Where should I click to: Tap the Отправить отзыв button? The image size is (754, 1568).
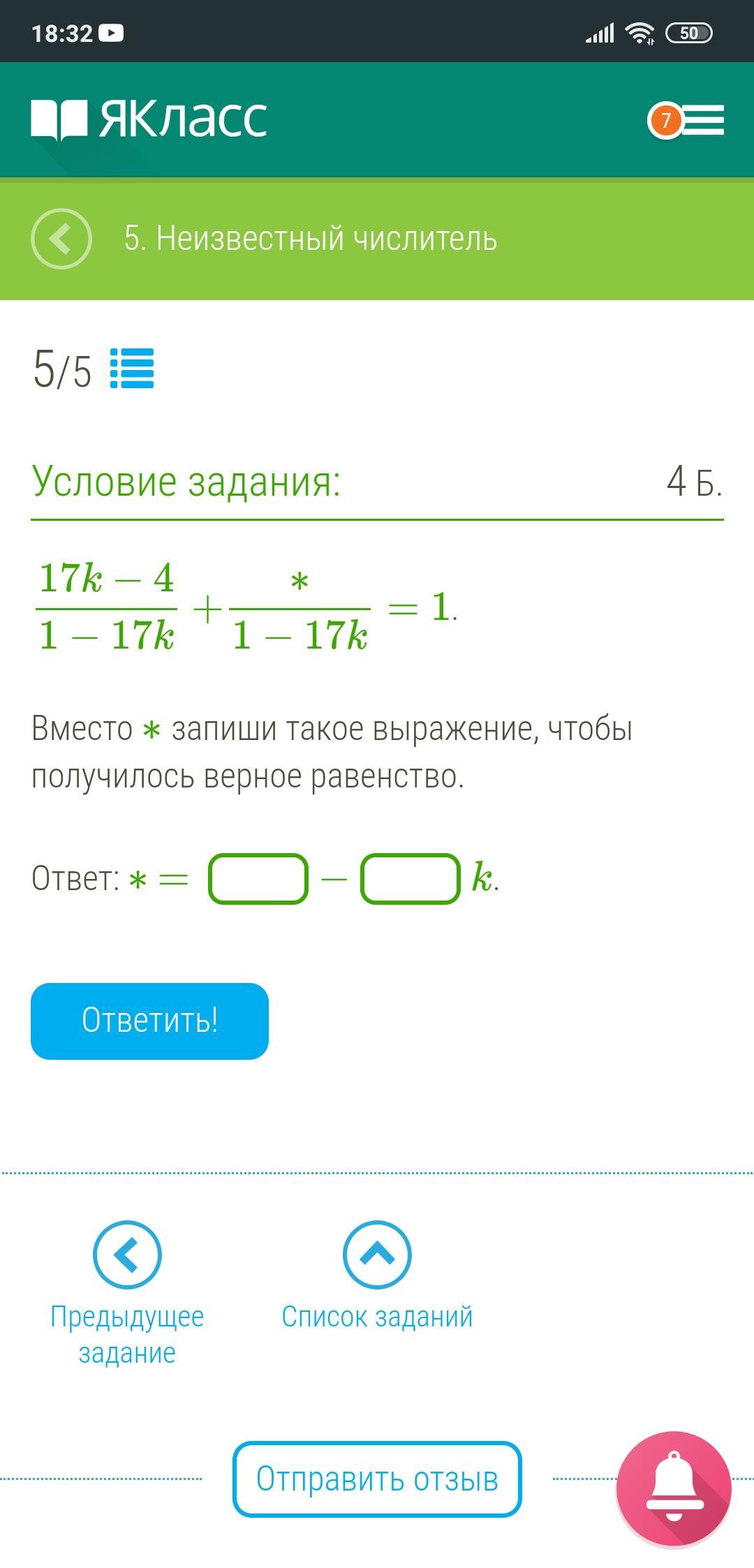point(377,1479)
